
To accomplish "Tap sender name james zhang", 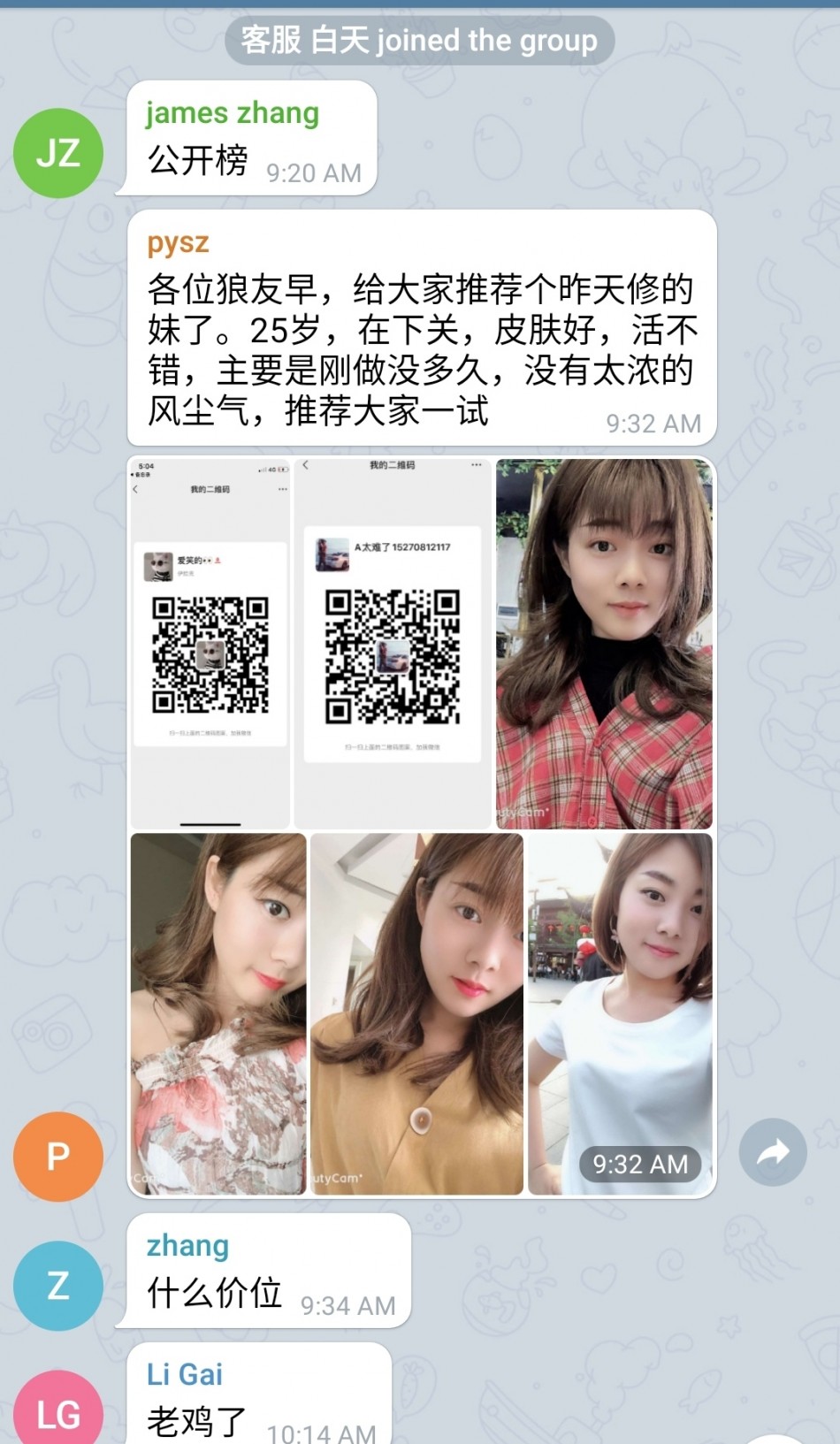I will pos(232,113).
